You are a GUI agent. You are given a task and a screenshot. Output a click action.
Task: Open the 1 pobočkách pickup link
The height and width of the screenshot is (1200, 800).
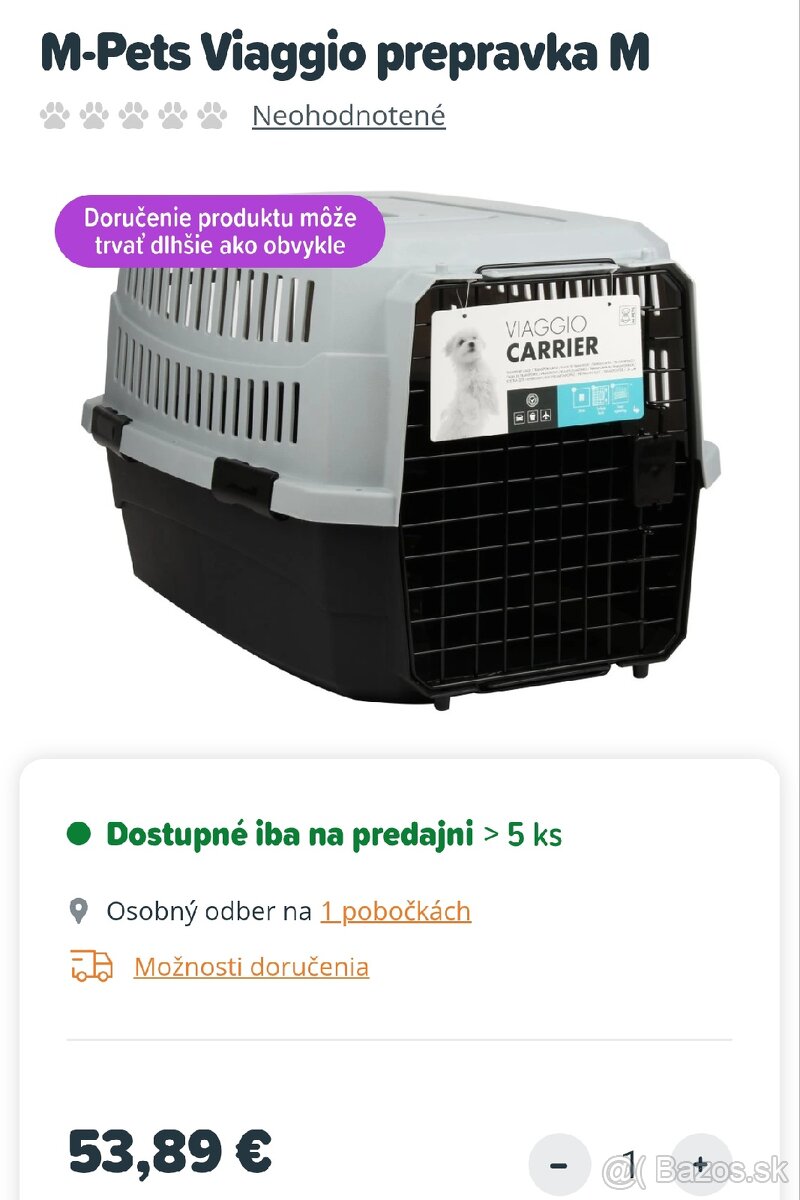(x=395, y=911)
